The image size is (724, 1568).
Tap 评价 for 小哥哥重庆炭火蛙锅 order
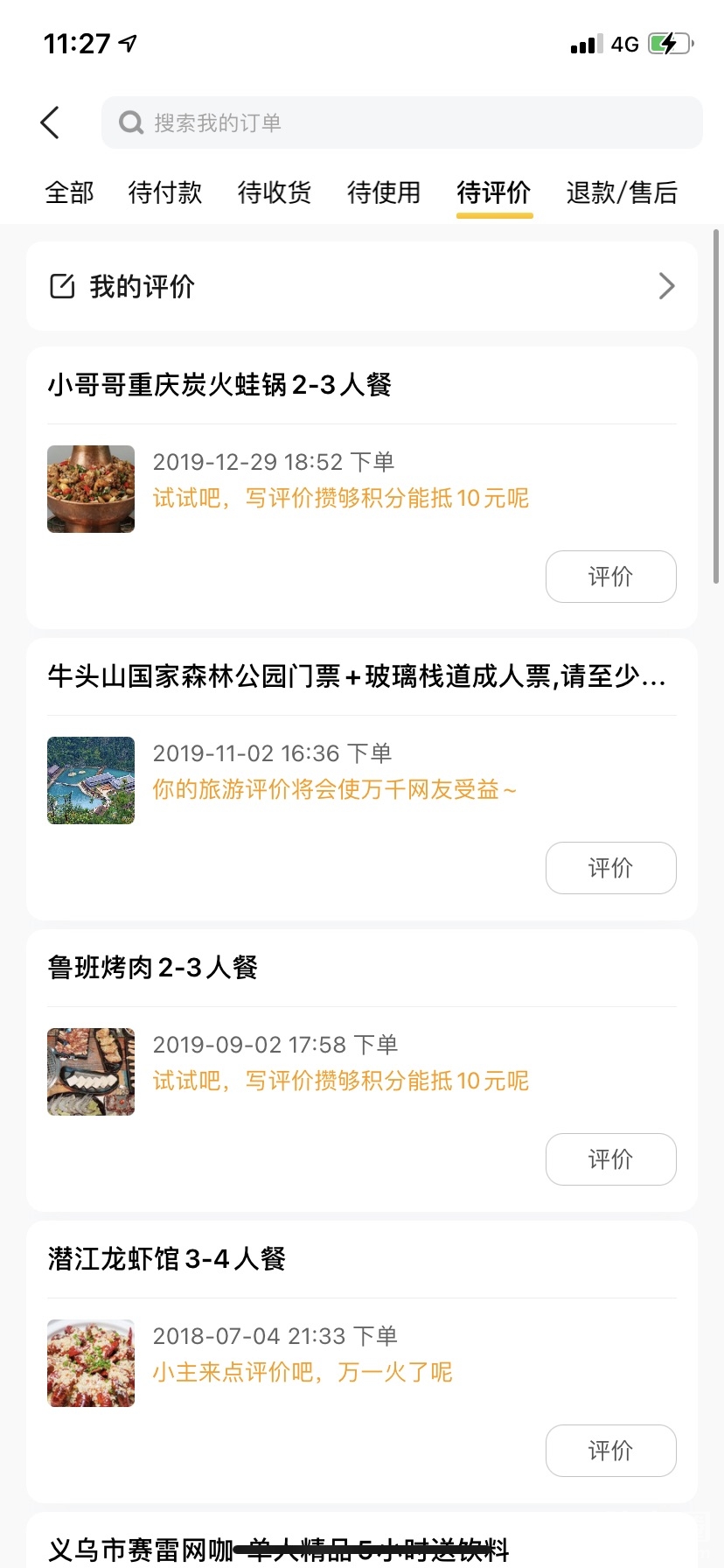[x=610, y=577]
